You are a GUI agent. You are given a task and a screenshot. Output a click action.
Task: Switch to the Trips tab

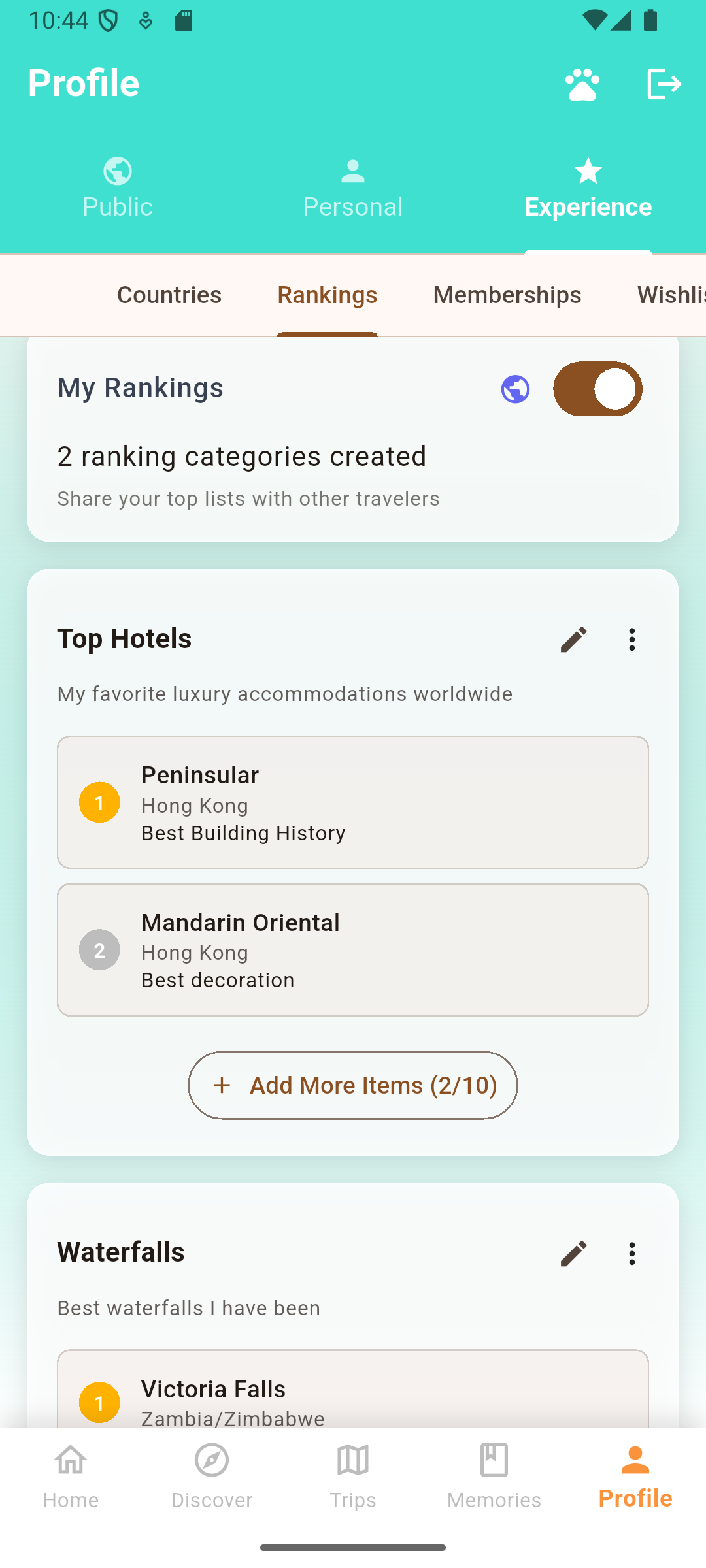[x=353, y=1477]
